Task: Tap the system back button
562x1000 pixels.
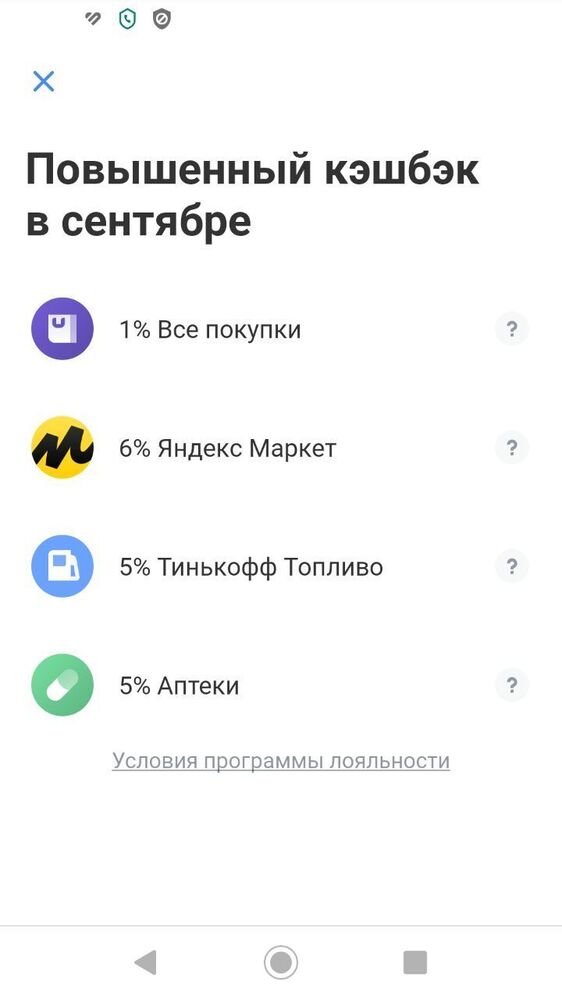Action: (145, 962)
